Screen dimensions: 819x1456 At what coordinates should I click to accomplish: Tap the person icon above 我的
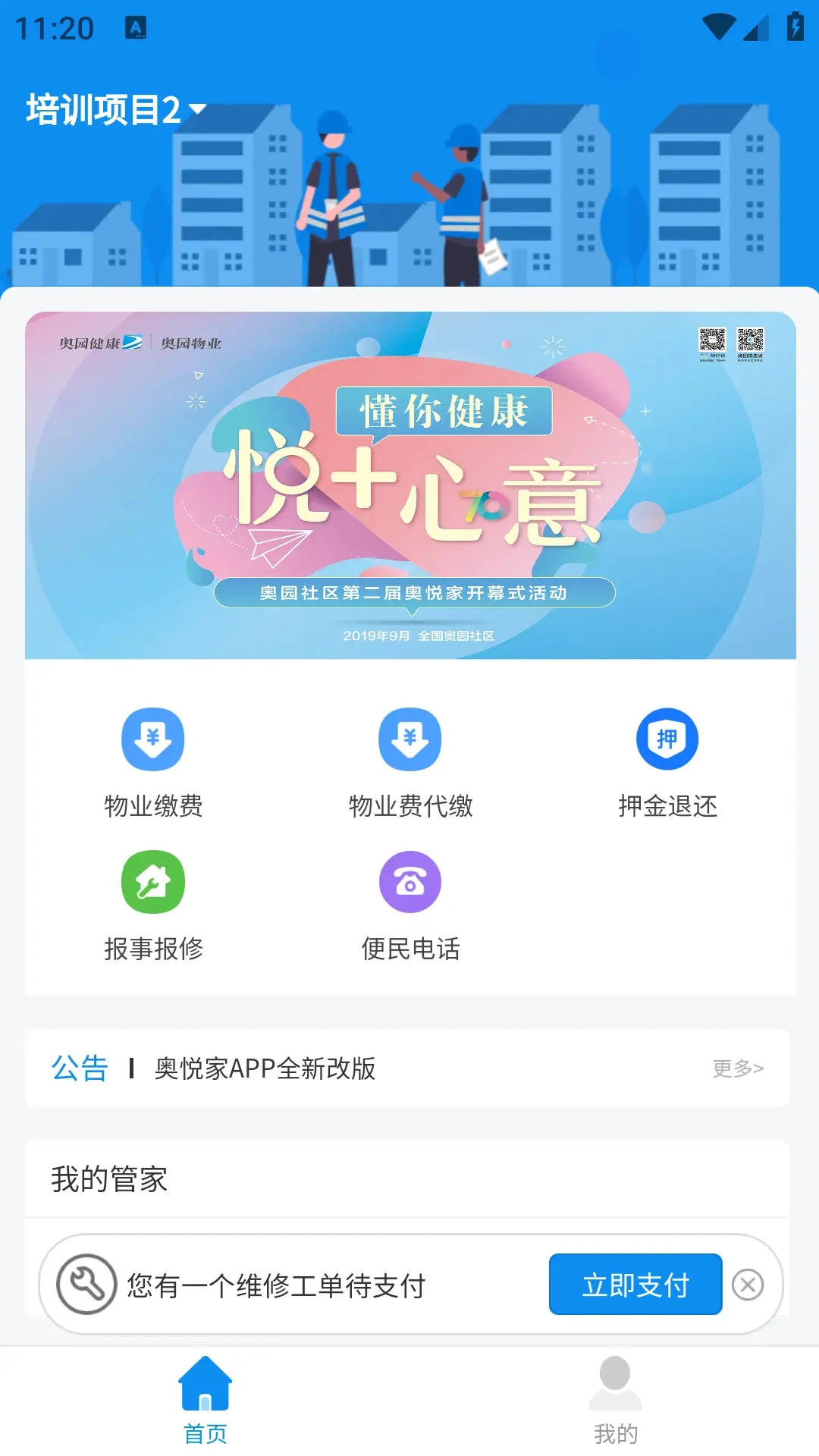point(614,1394)
